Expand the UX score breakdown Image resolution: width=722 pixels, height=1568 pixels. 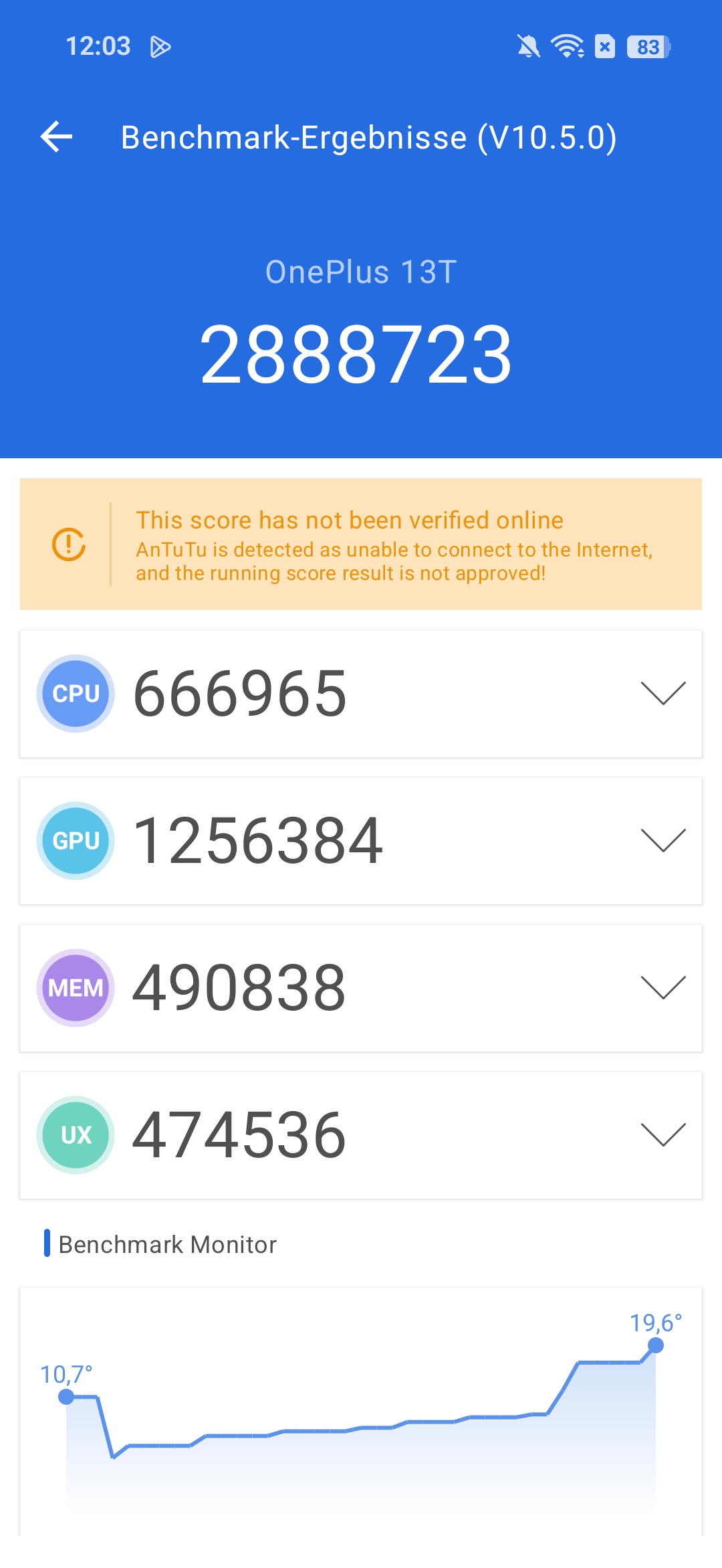[663, 1135]
